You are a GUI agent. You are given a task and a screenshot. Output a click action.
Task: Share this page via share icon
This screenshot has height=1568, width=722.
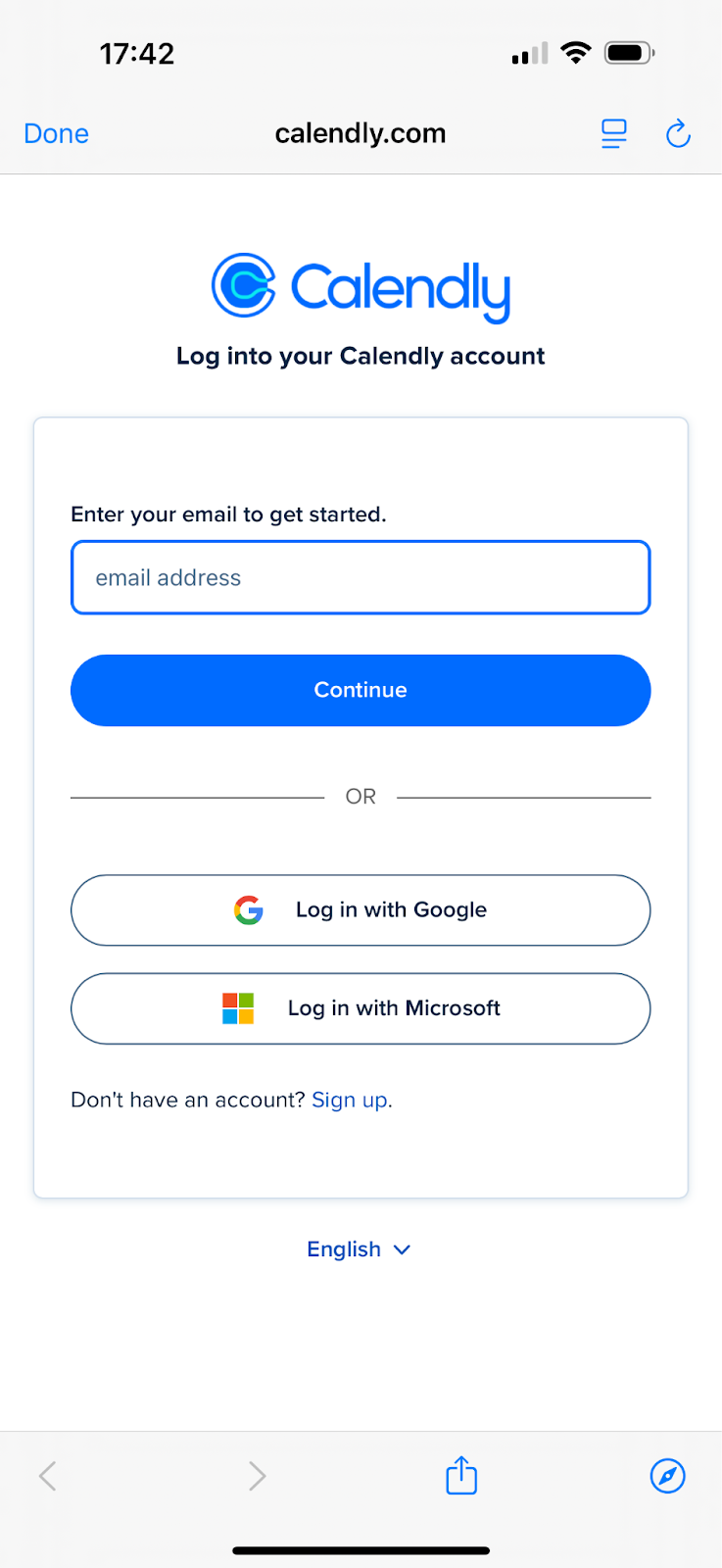tap(461, 1475)
